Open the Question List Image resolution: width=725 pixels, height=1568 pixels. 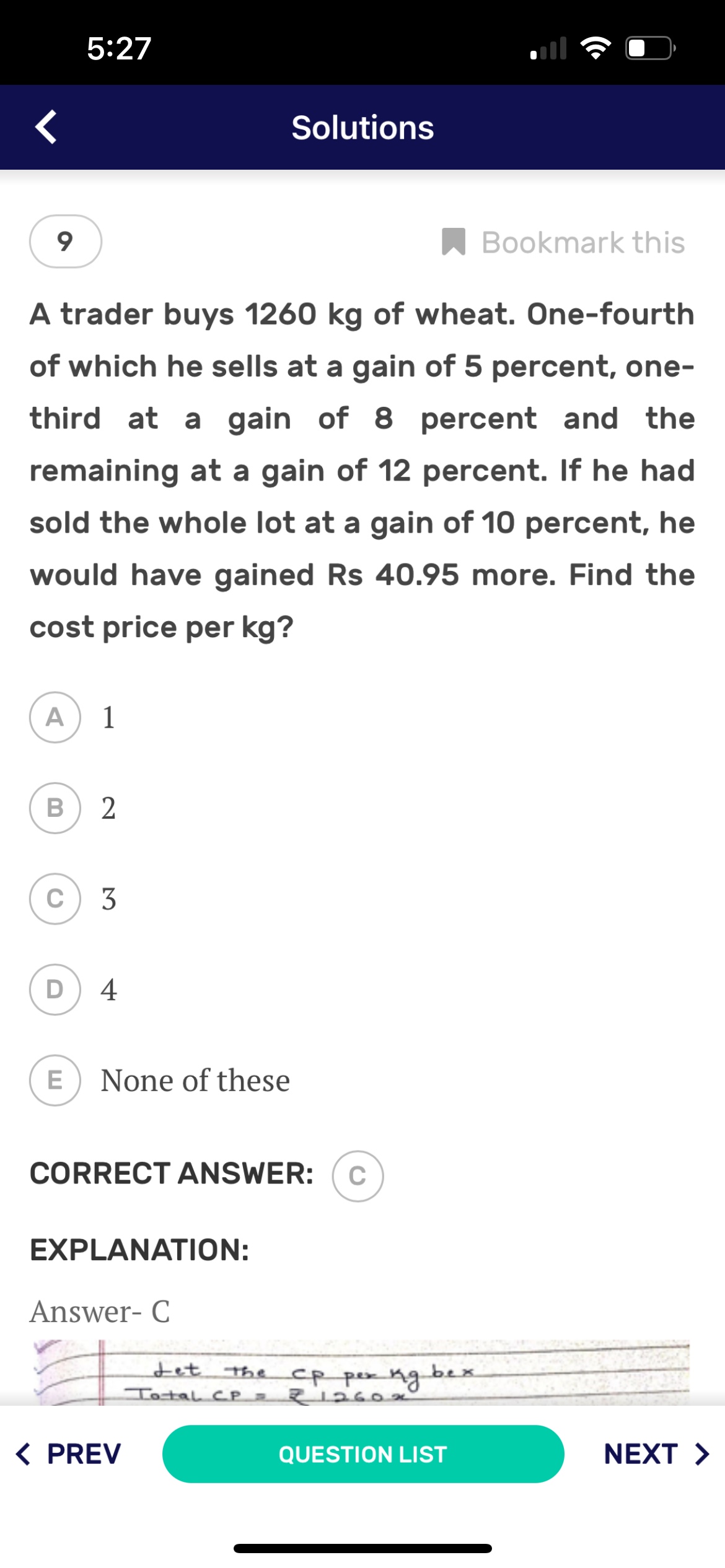363,1453
